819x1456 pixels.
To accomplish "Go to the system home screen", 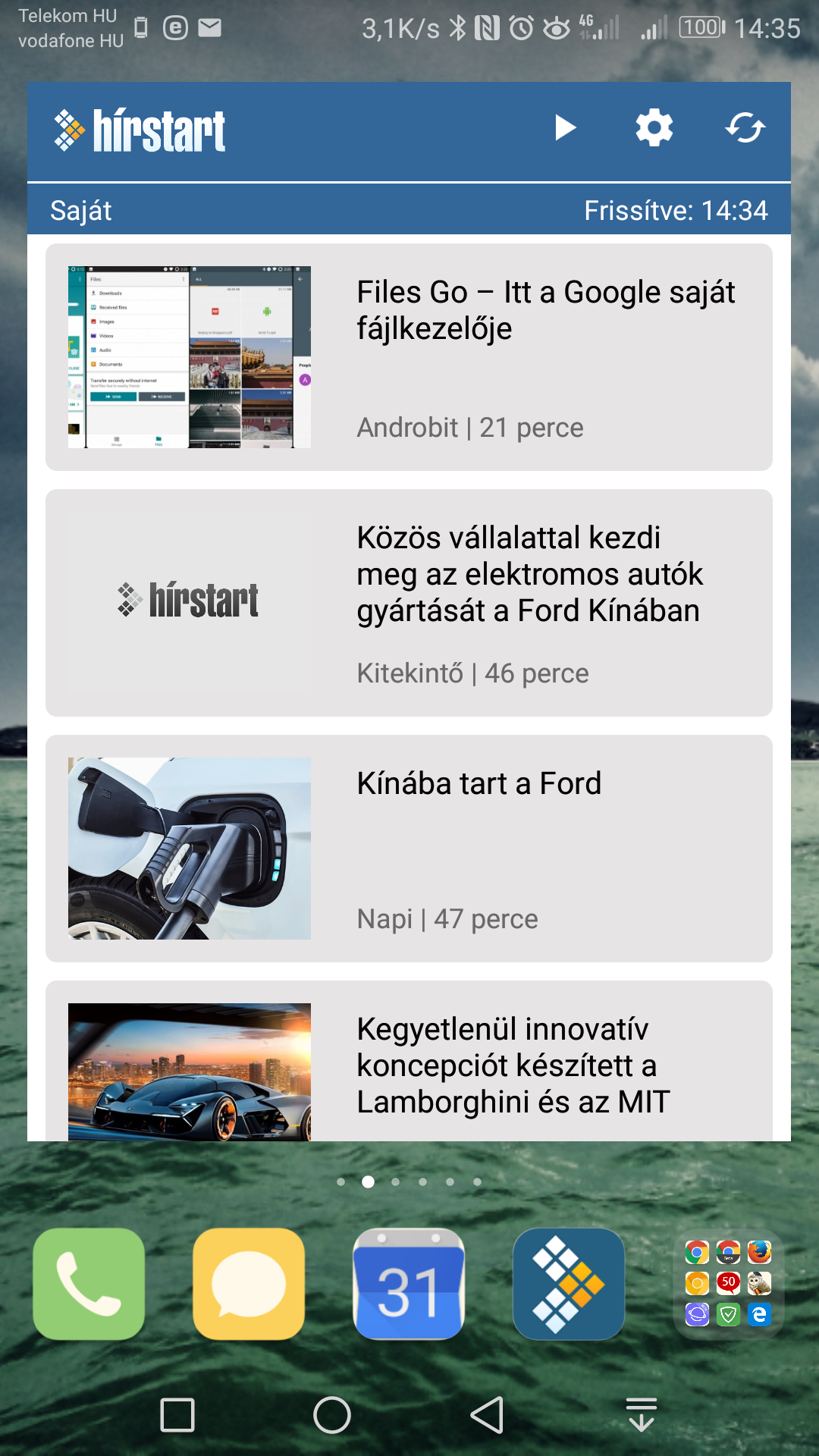I will point(332,1415).
